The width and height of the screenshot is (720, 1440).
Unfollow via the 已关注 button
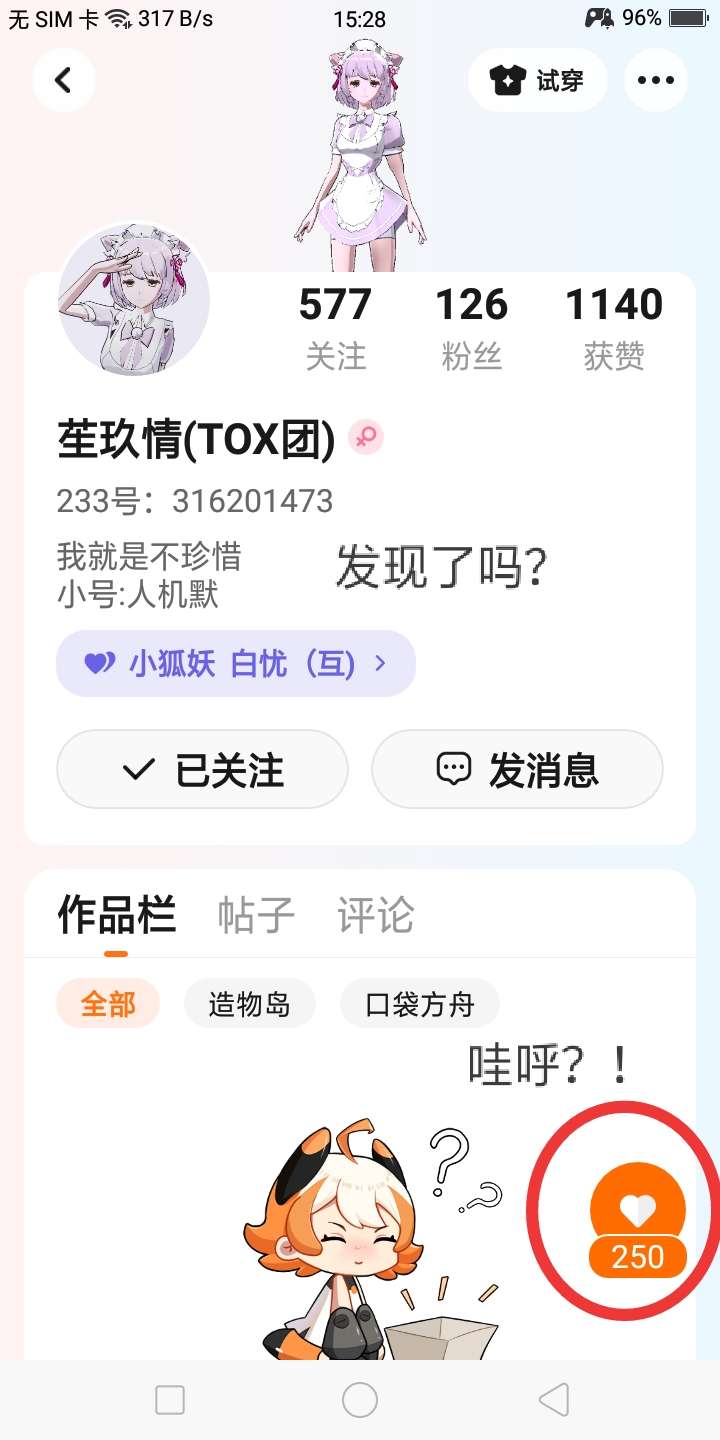(202, 769)
